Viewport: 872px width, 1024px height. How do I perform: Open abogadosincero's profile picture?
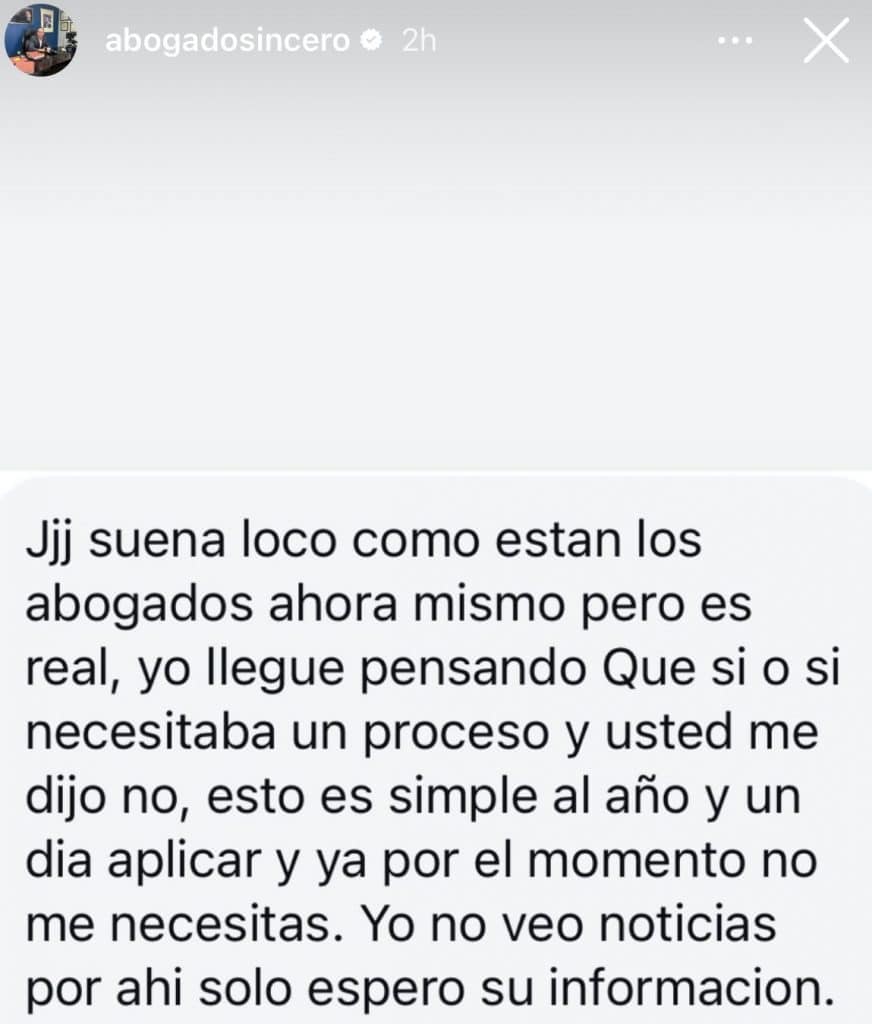tap(40, 40)
